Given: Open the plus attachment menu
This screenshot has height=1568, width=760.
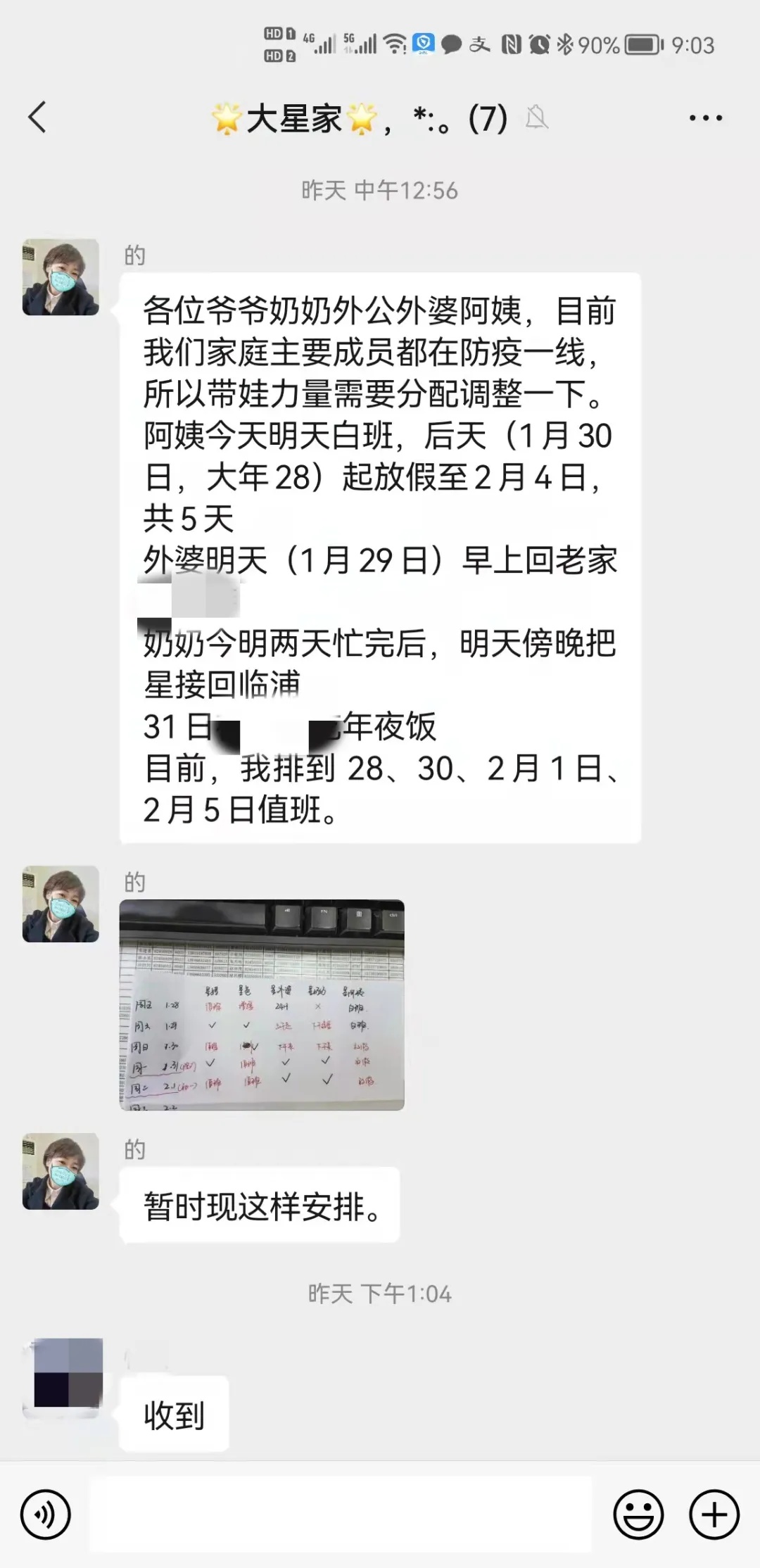Looking at the screenshot, I should pyautogui.click(x=714, y=1514).
